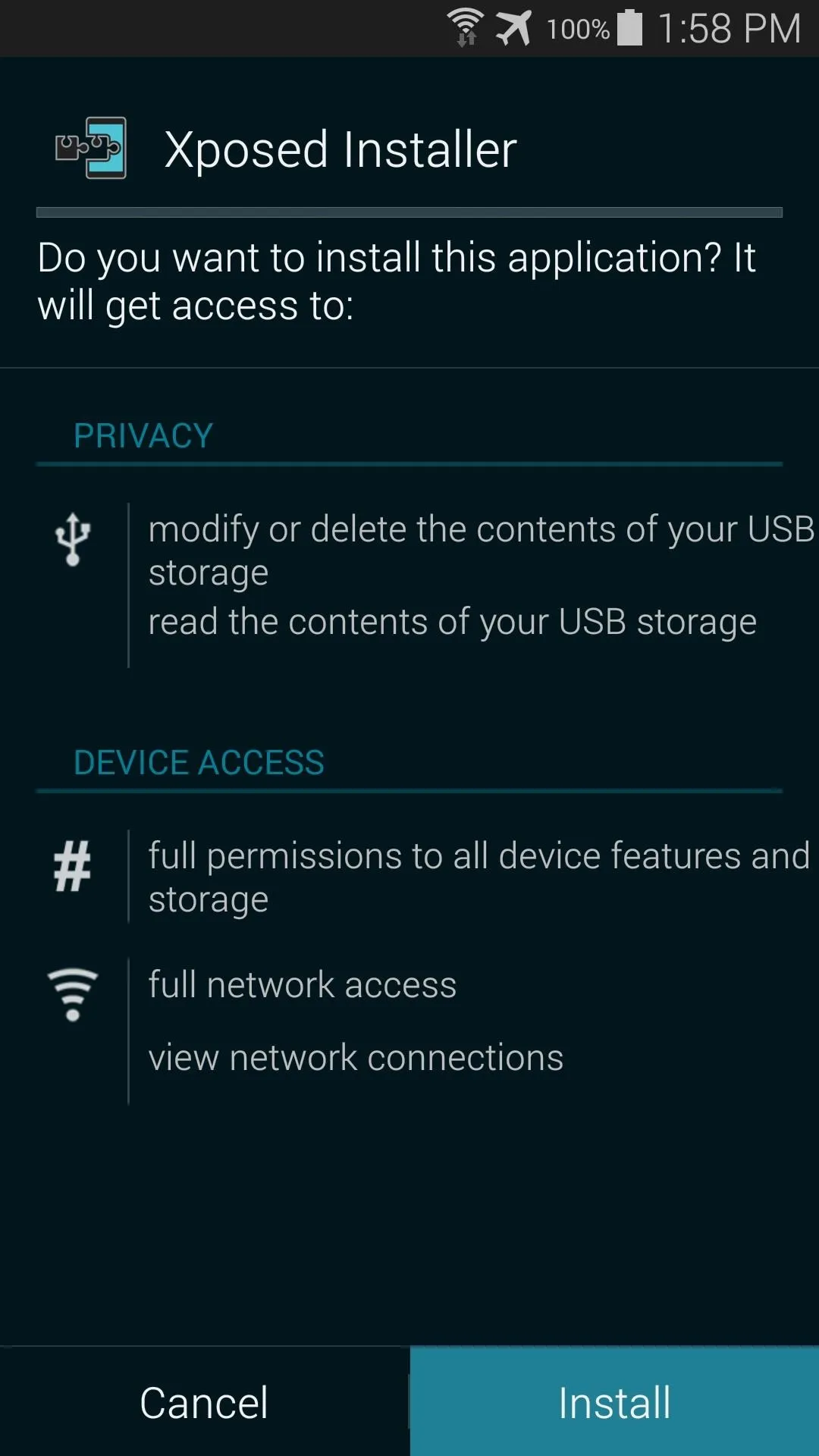
Task: View details for full network access
Action: click(302, 984)
